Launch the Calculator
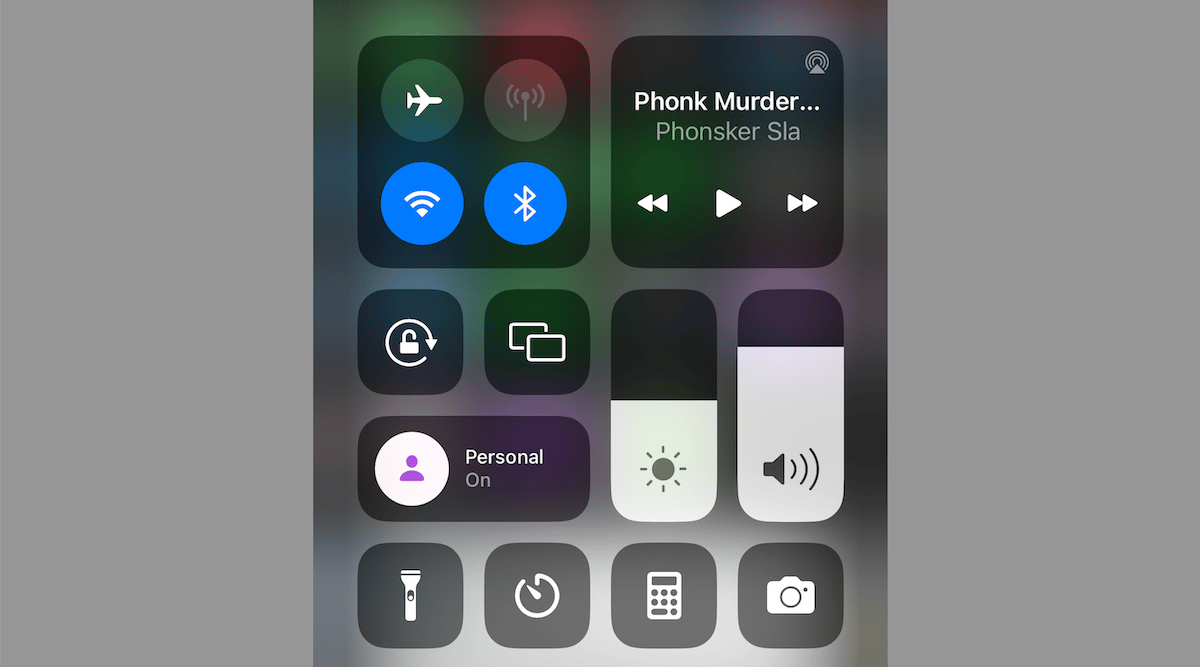The width and height of the screenshot is (1200, 667). [x=664, y=595]
